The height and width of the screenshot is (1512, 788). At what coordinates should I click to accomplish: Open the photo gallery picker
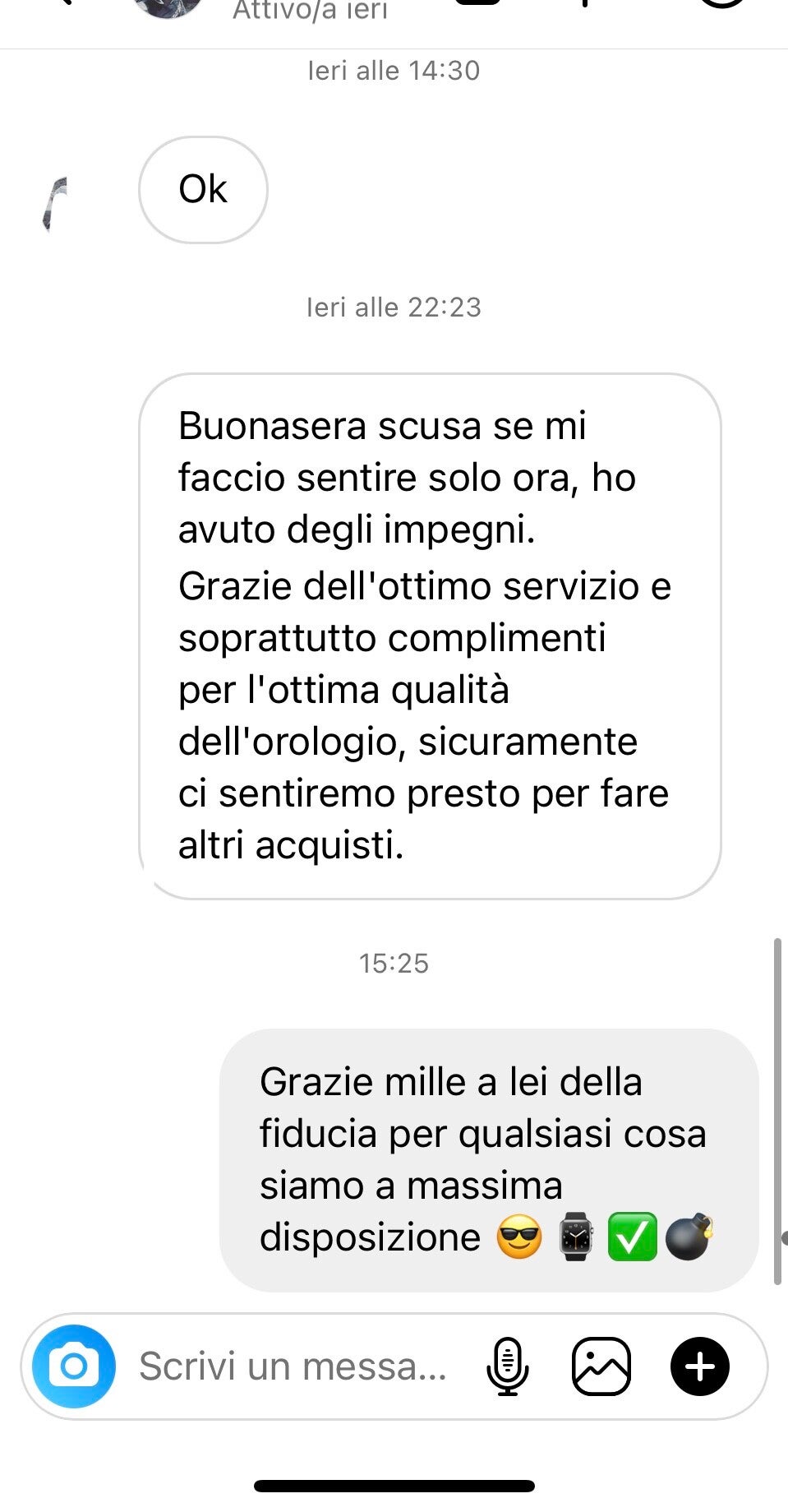click(601, 1366)
